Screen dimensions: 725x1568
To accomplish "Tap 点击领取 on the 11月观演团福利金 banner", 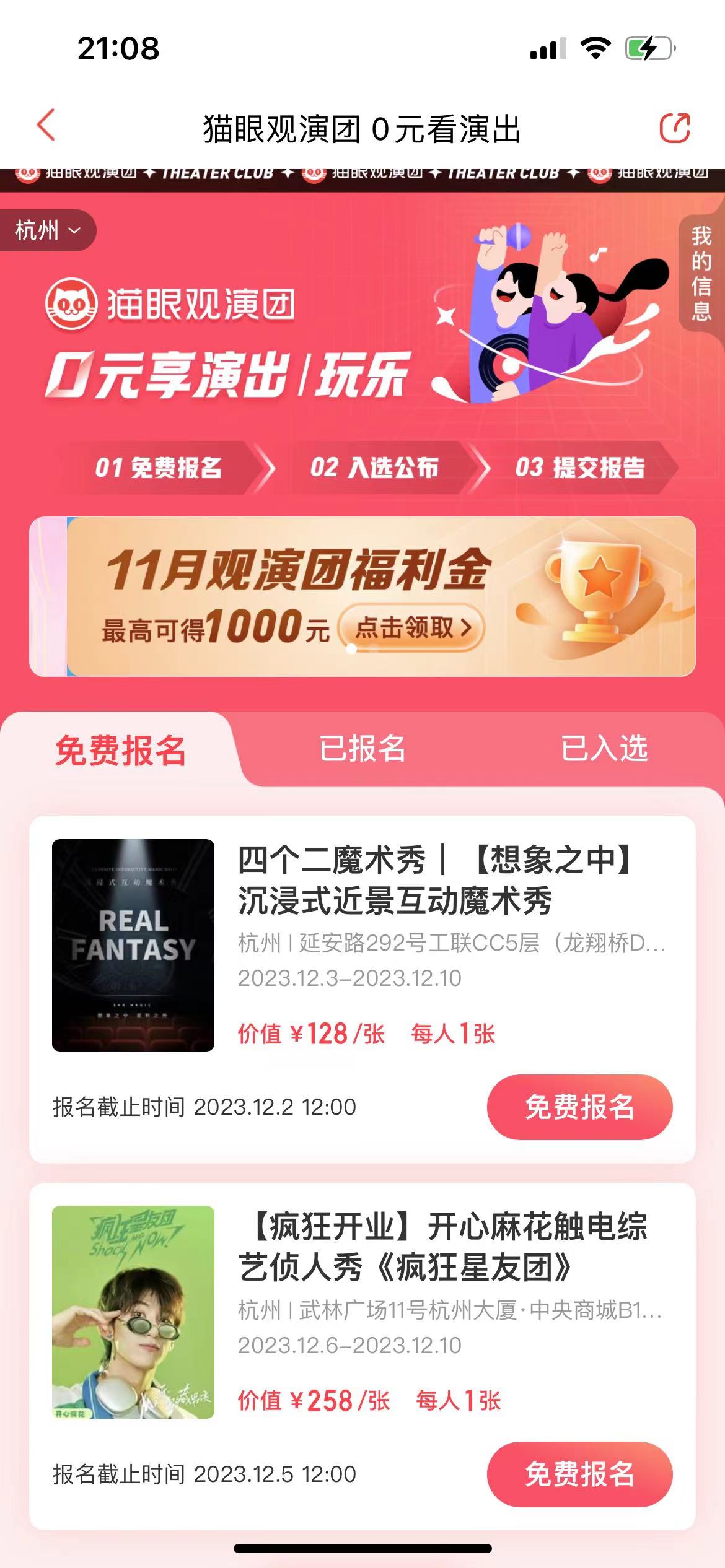I will click(411, 629).
